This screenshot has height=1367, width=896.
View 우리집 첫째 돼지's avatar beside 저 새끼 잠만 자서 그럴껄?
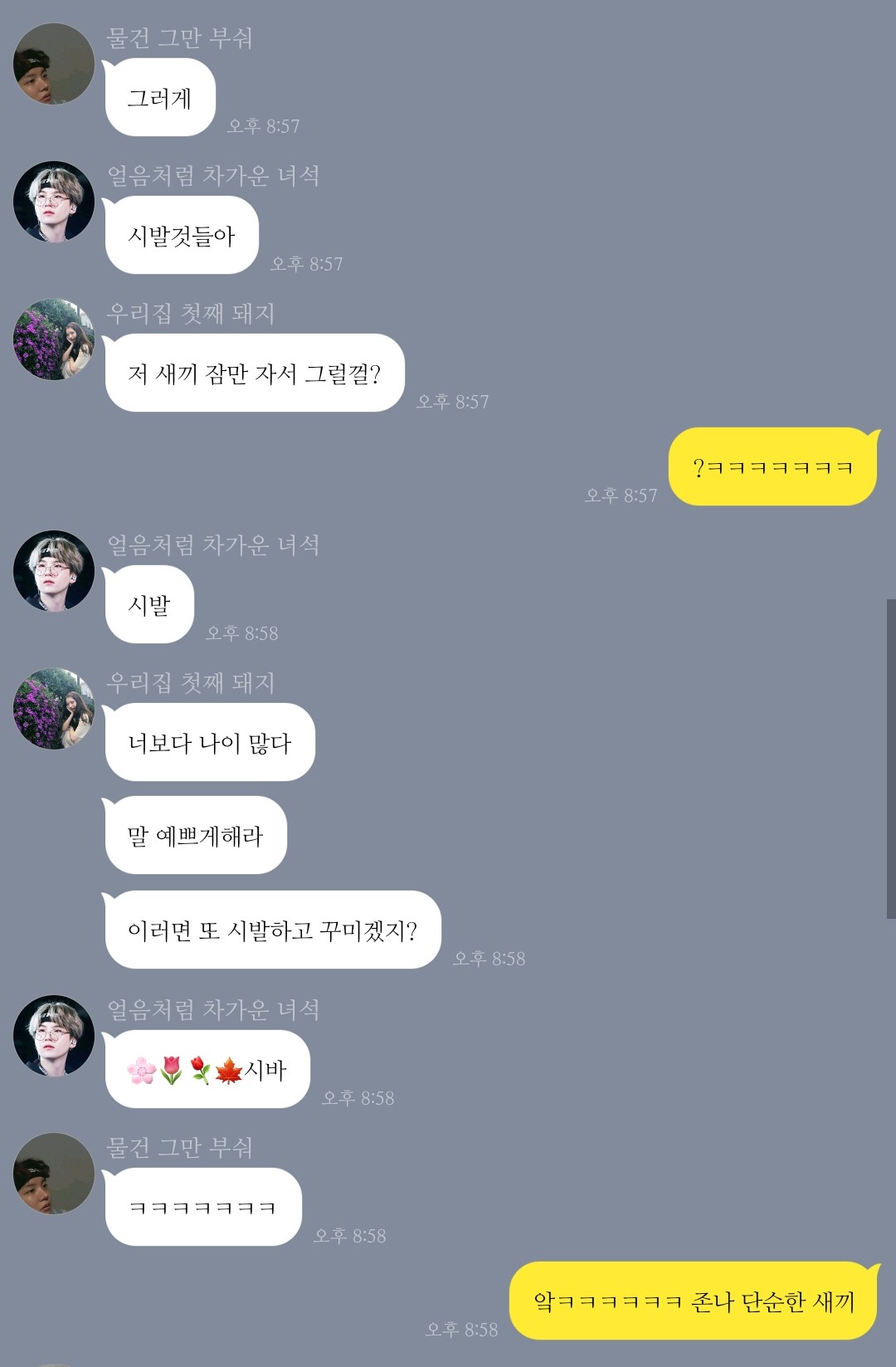tap(54, 339)
